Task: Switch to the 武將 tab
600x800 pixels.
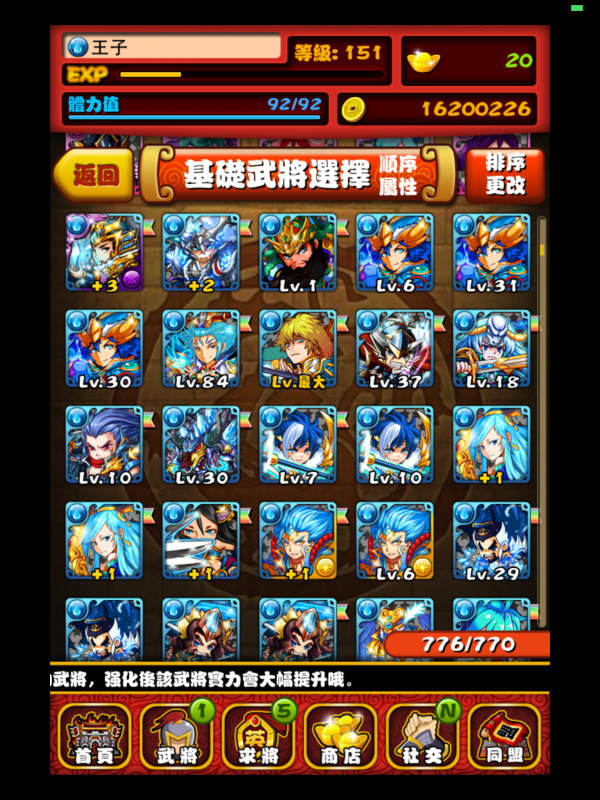Action: point(177,737)
